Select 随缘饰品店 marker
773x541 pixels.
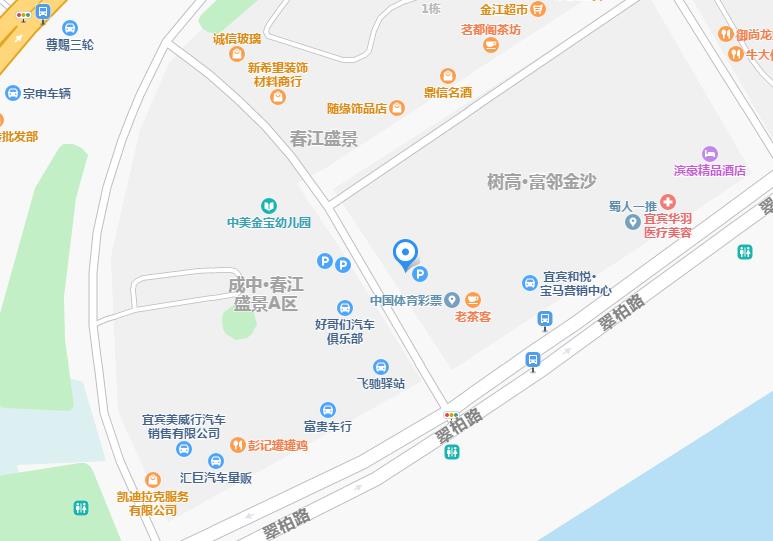pyautogui.click(x=397, y=108)
